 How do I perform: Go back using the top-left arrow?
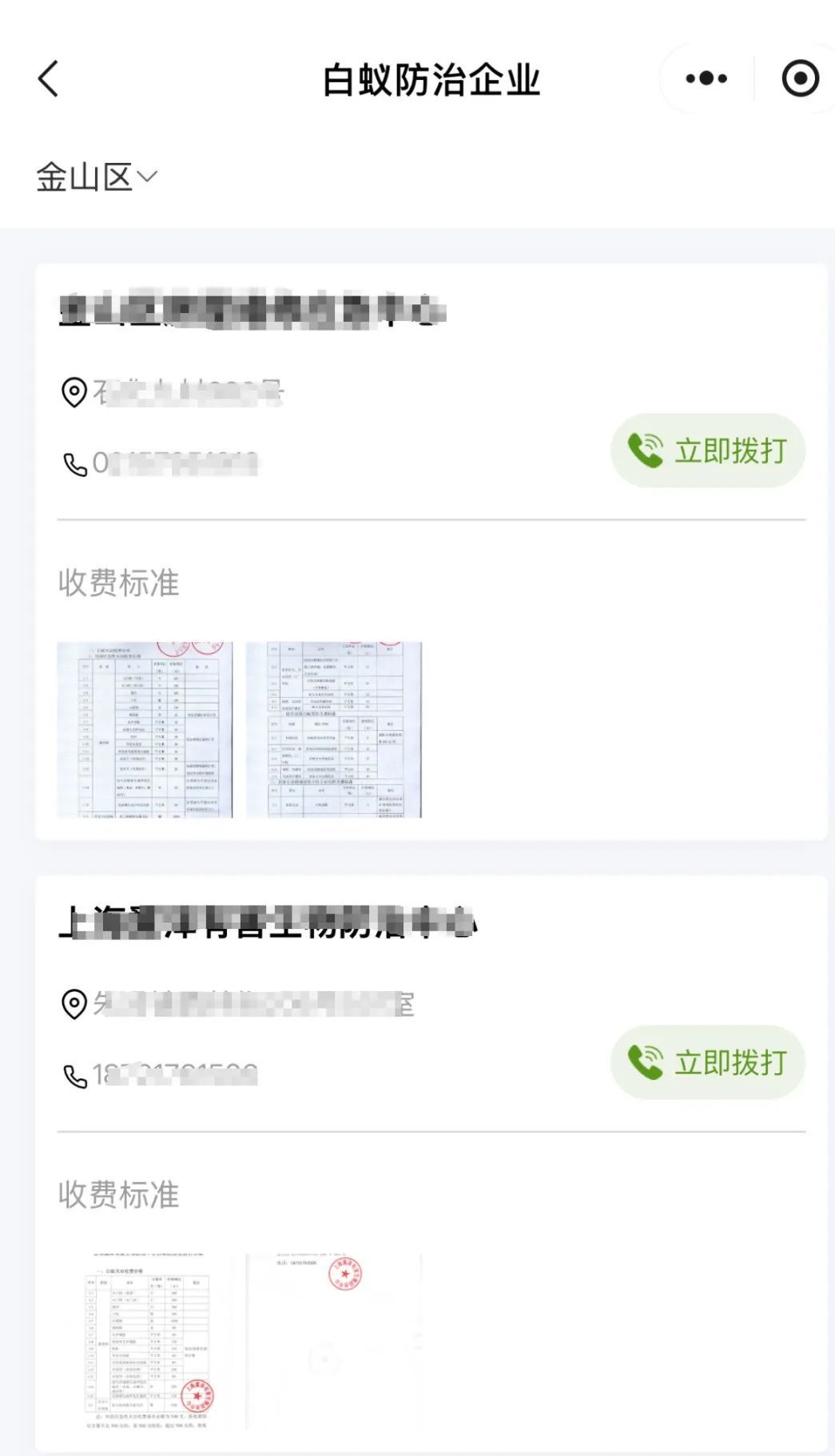[x=49, y=79]
